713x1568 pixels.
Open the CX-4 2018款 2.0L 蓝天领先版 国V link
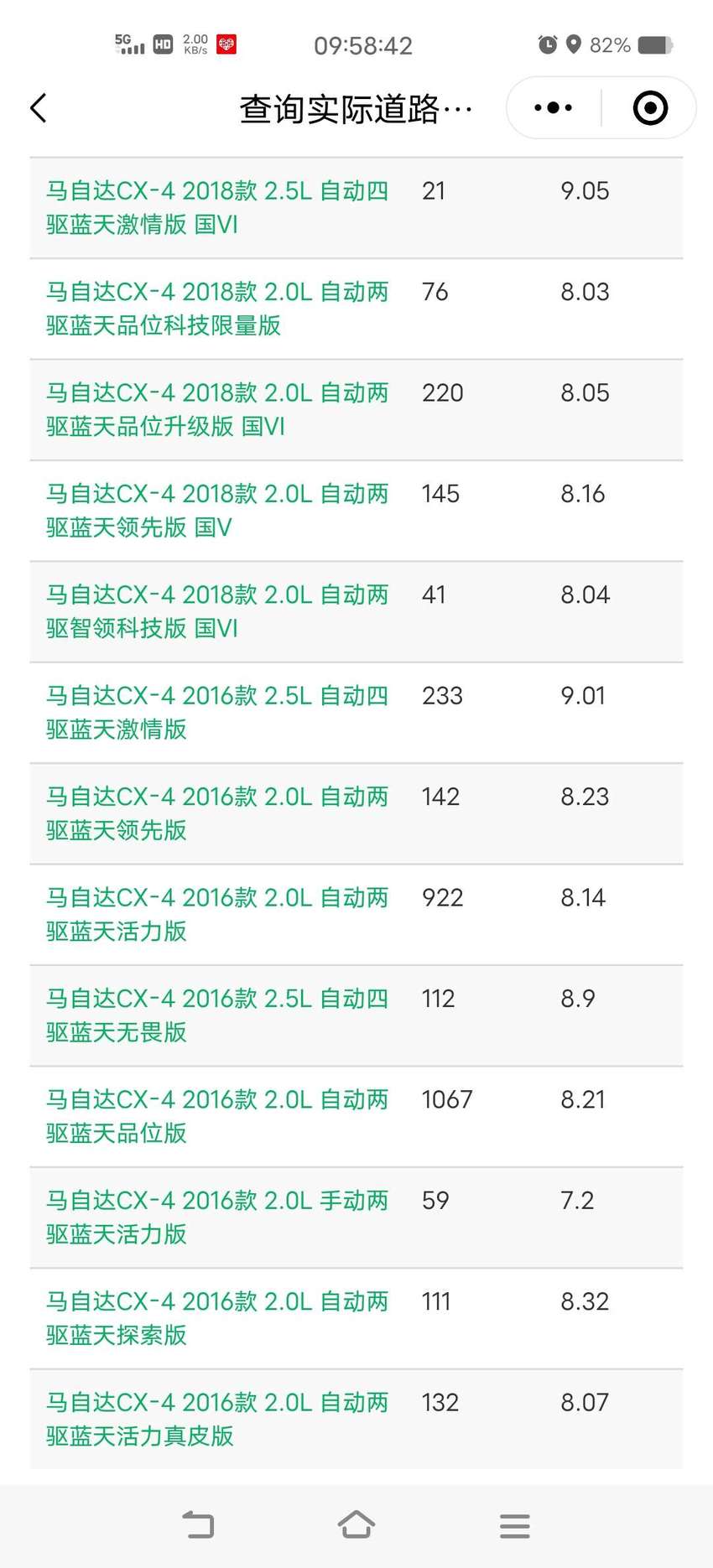(217, 511)
